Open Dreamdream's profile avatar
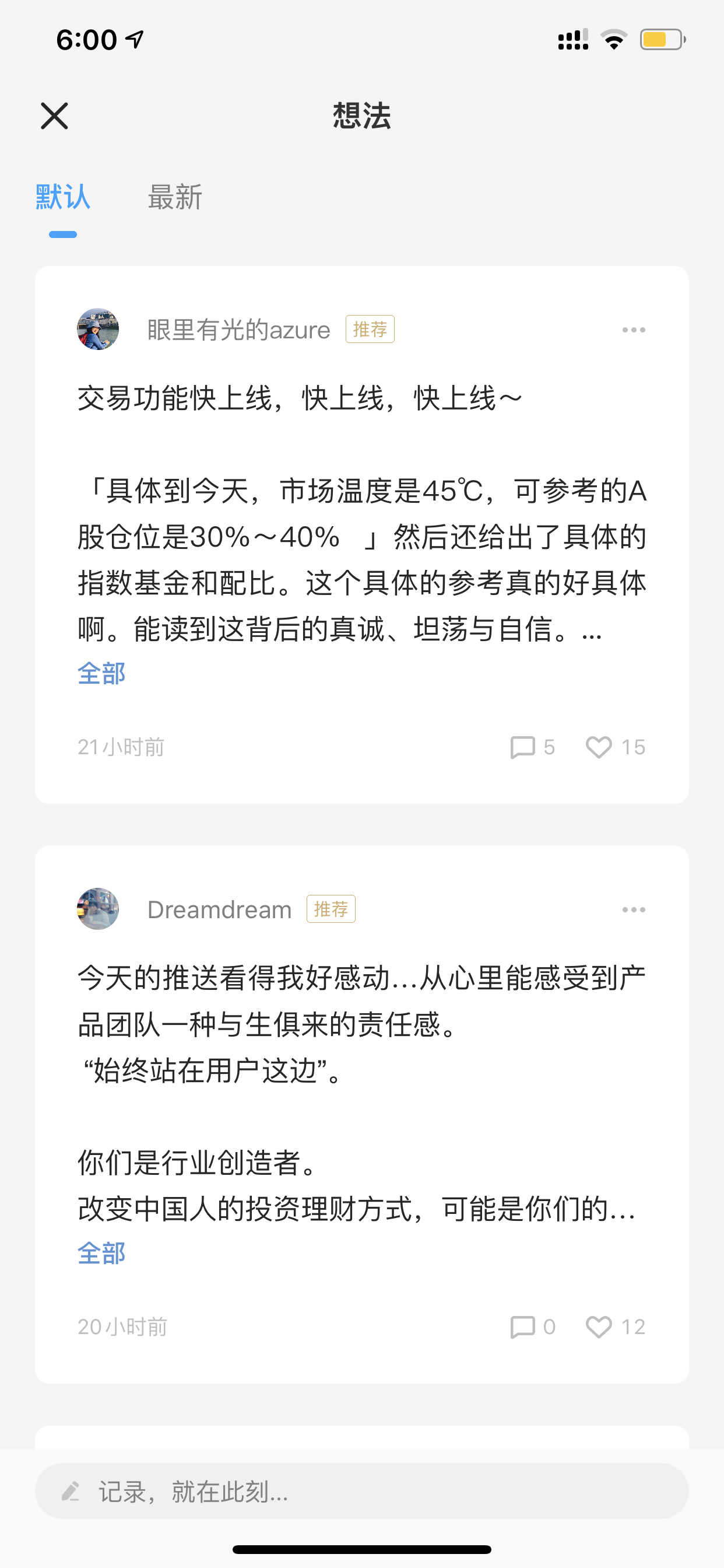 (x=98, y=909)
